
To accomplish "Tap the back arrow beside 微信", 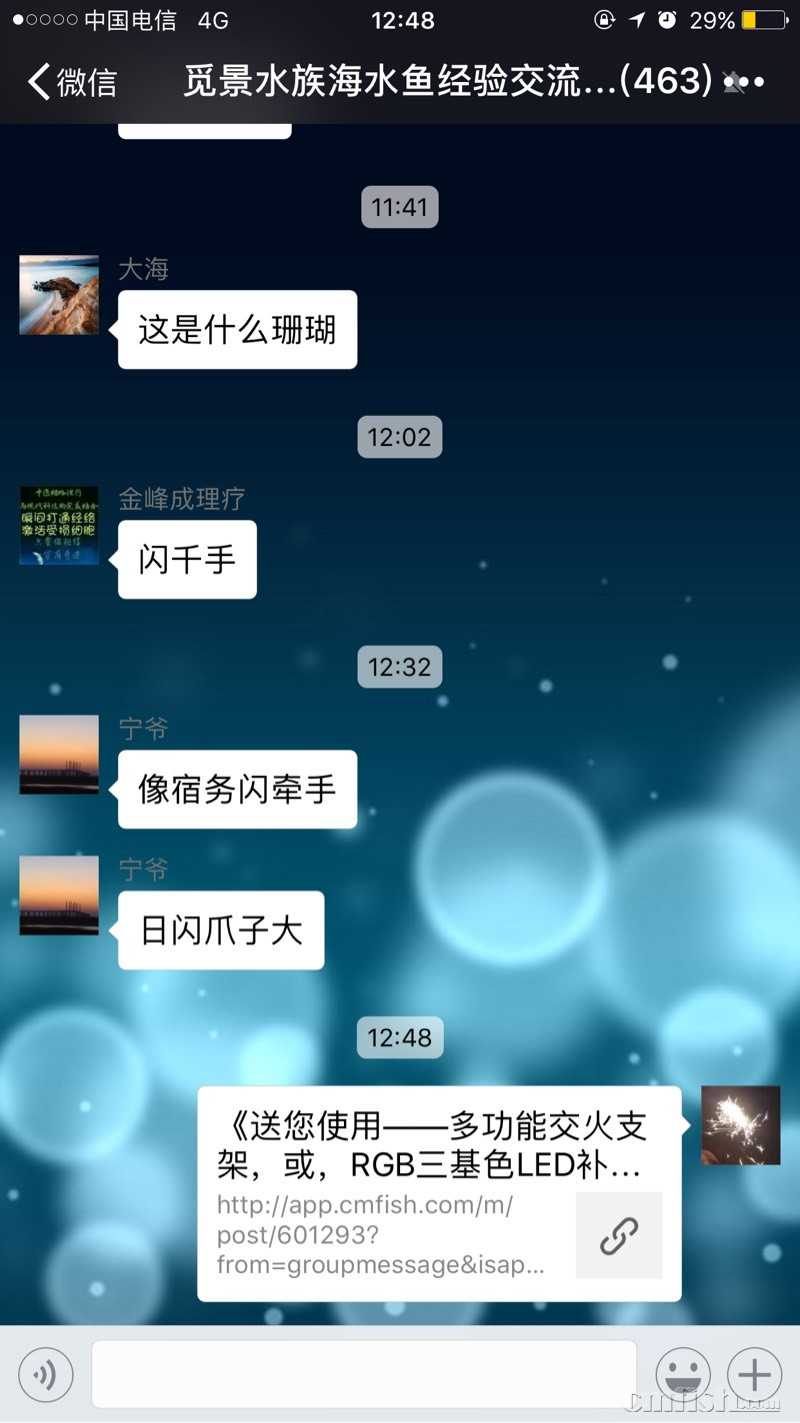I will click(37, 80).
